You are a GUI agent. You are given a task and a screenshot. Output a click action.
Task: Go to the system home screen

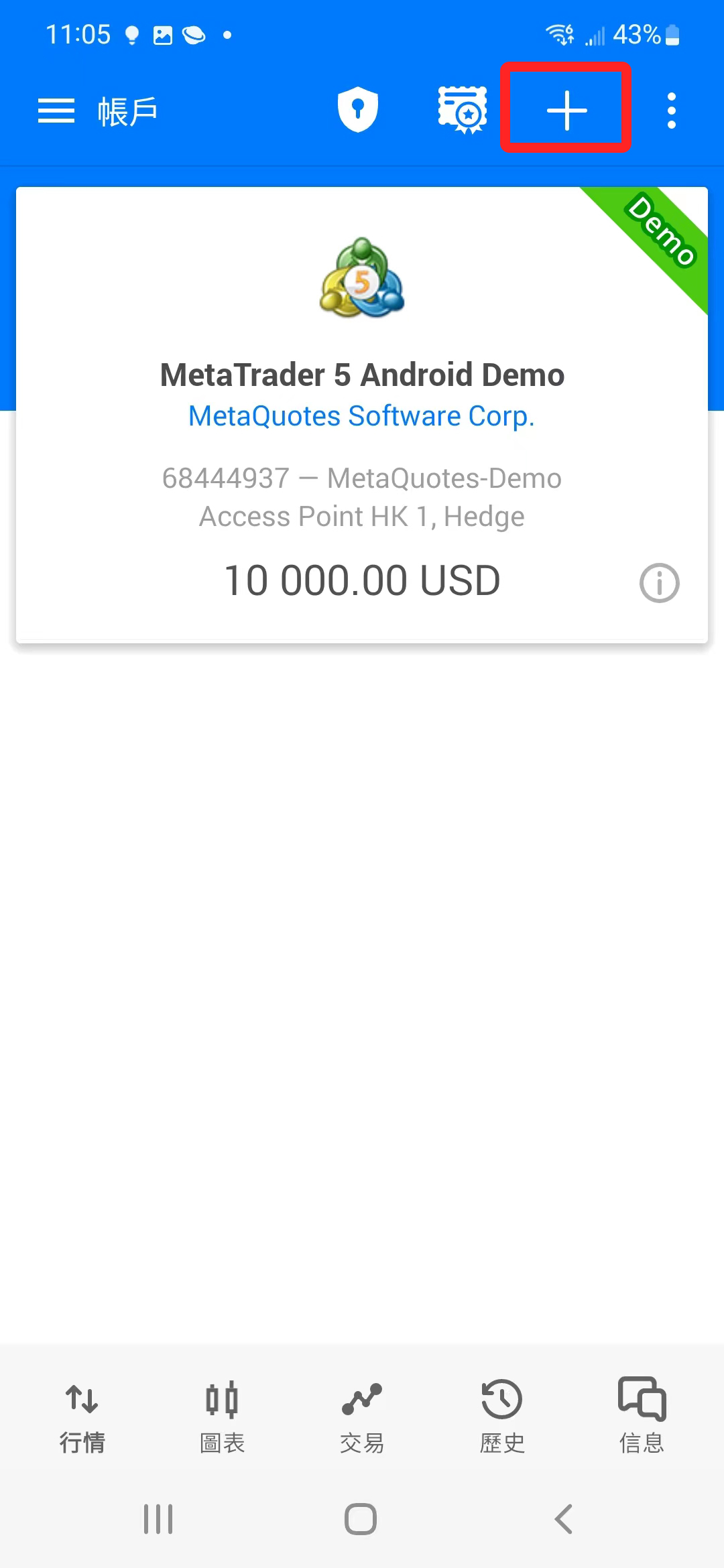(361, 1519)
